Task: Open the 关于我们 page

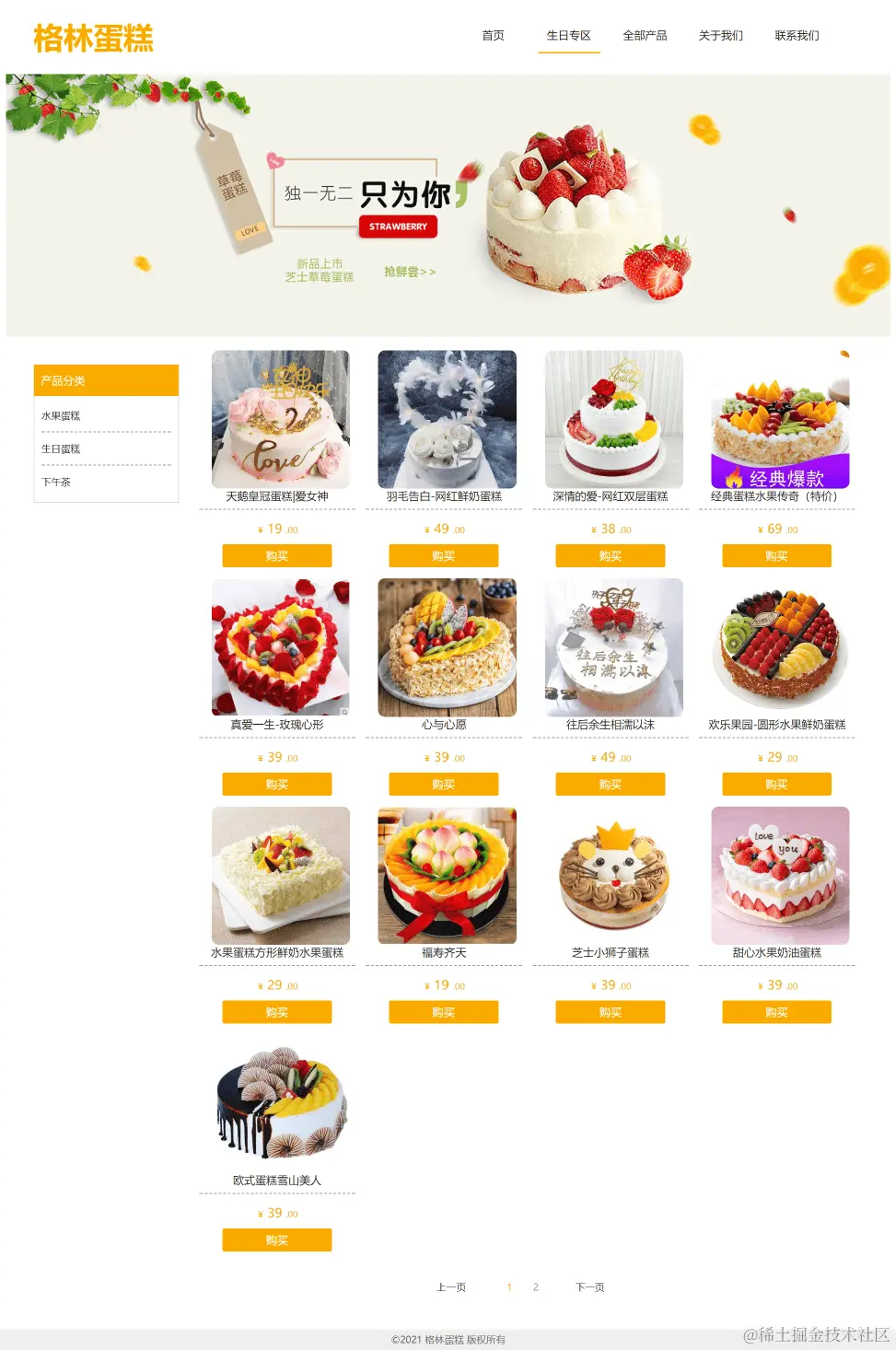Action: (720, 36)
